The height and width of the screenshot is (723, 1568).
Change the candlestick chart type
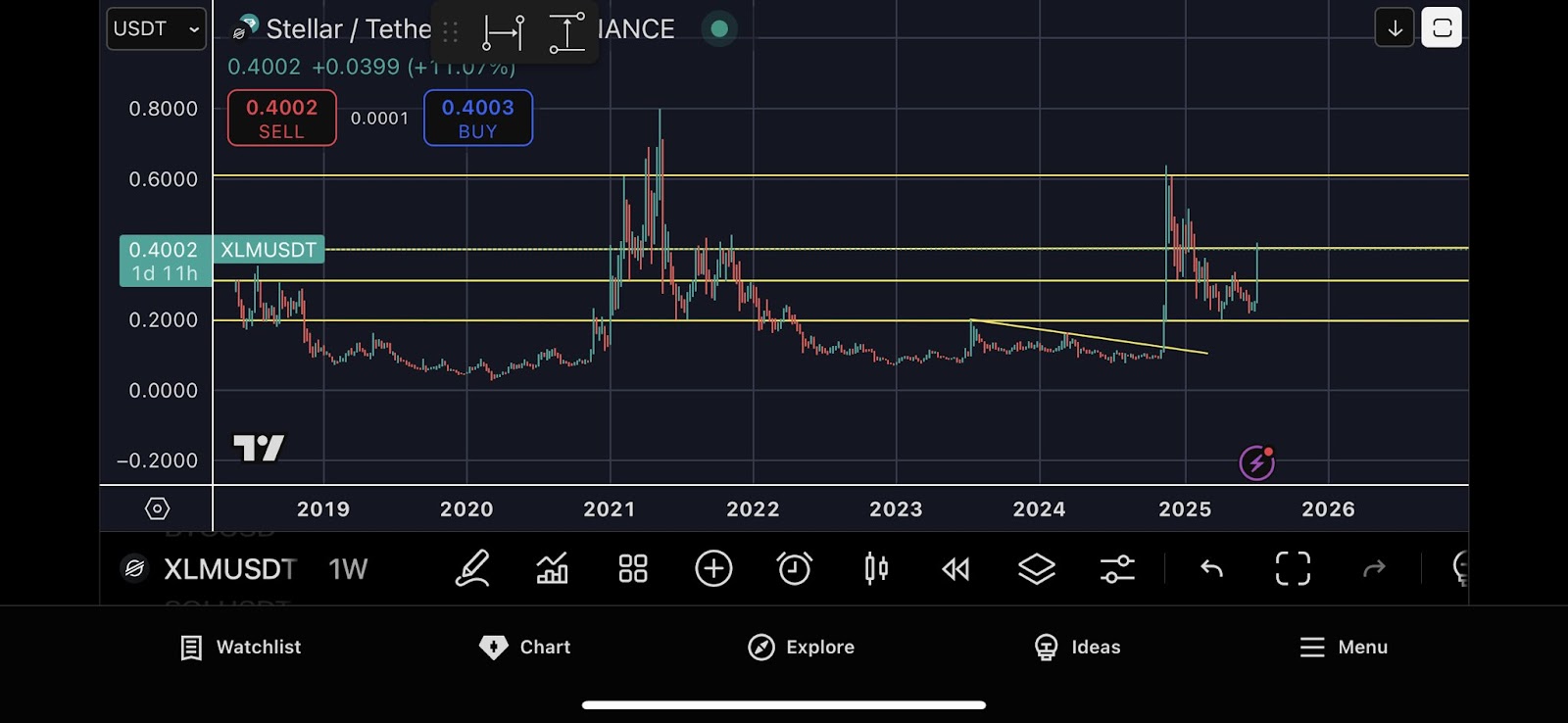point(876,568)
